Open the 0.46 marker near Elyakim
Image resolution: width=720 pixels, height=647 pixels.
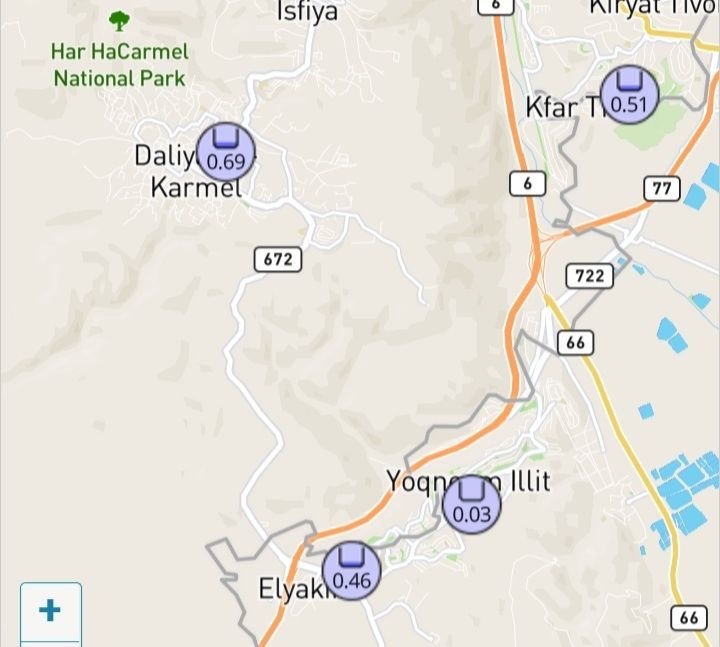351,571
